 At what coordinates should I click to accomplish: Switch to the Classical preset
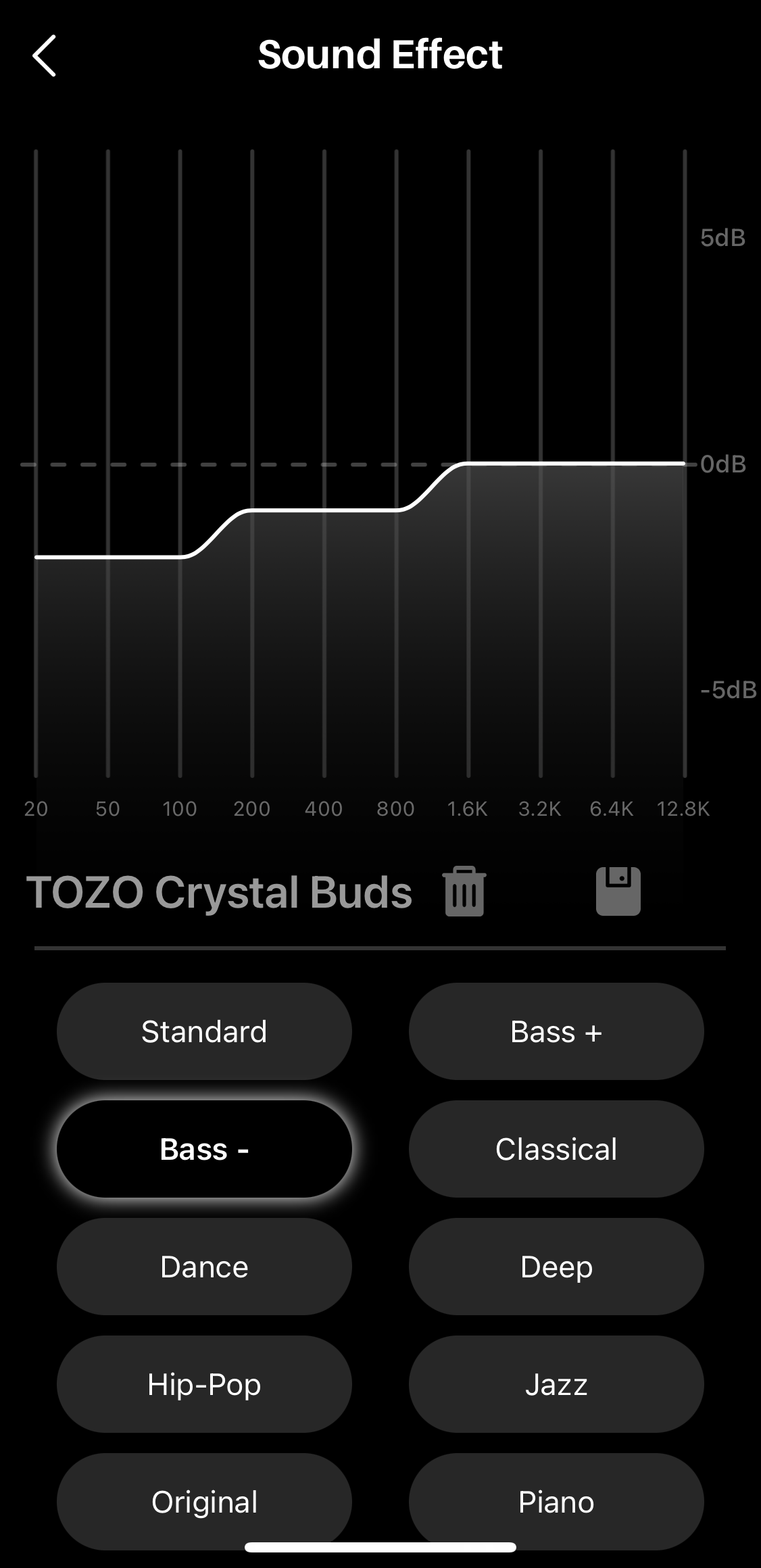click(x=556, y=1149)
